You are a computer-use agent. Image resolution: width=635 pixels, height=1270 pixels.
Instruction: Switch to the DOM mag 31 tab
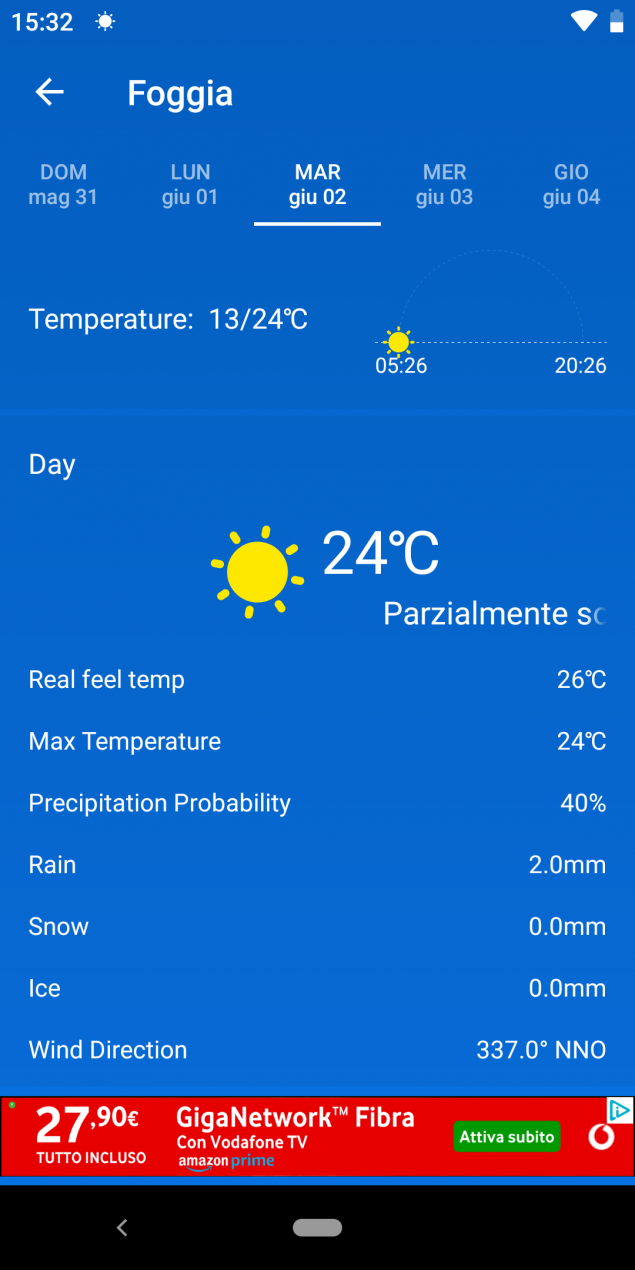[x=63, y=185]
